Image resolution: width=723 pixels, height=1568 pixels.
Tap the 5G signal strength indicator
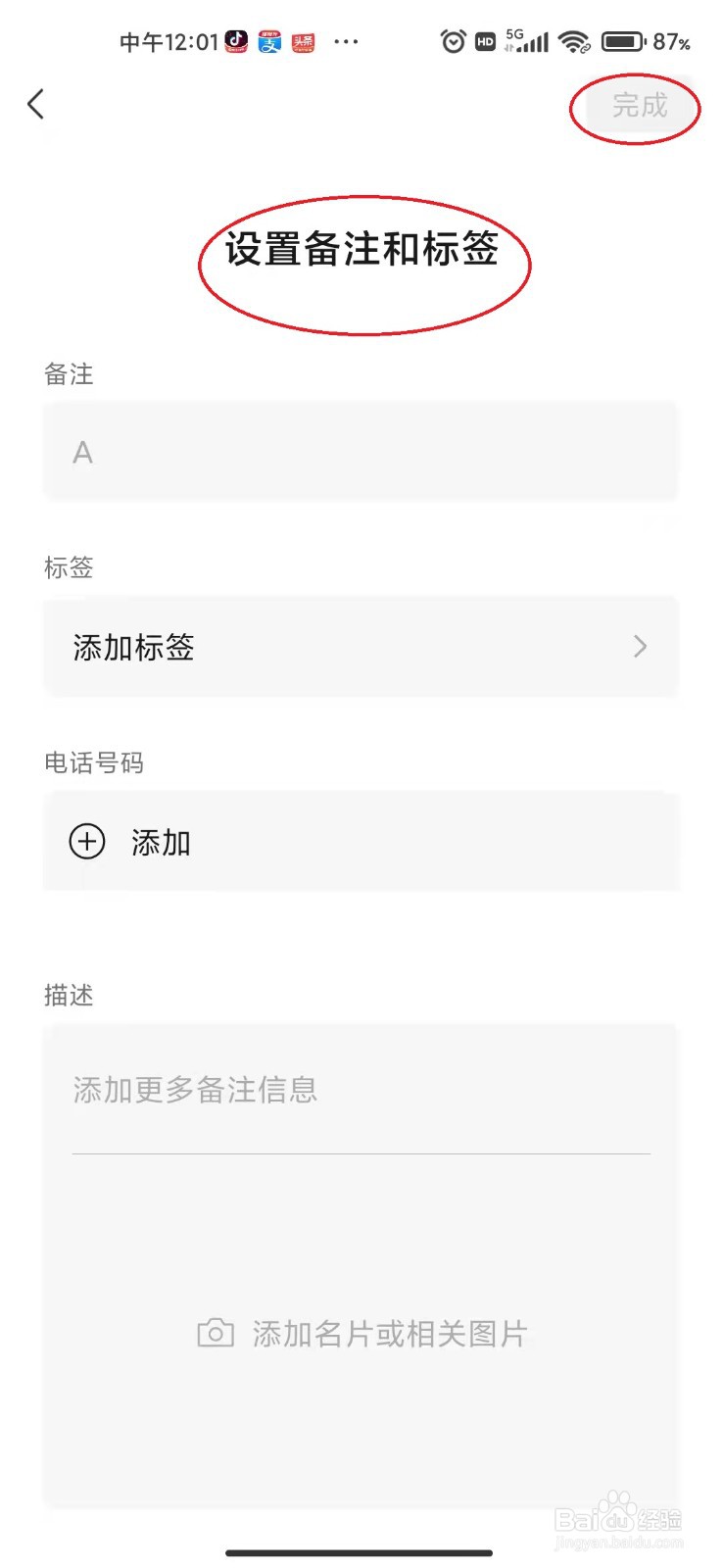(524, 41)
